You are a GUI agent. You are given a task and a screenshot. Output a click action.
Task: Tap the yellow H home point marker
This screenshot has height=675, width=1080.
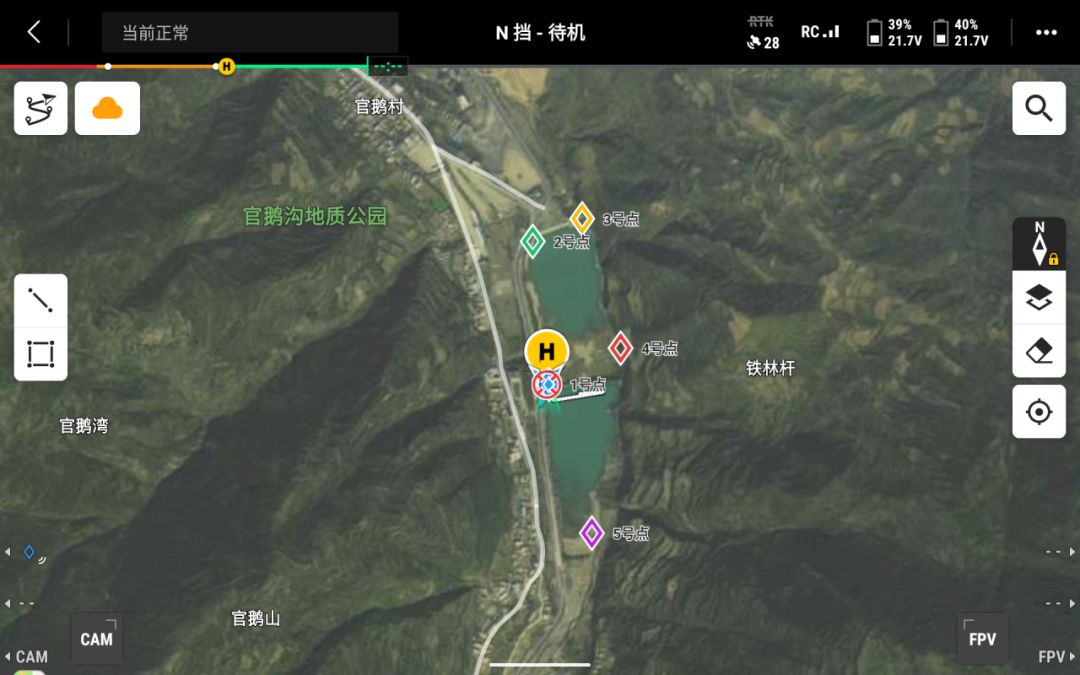[x=547, y=351]
